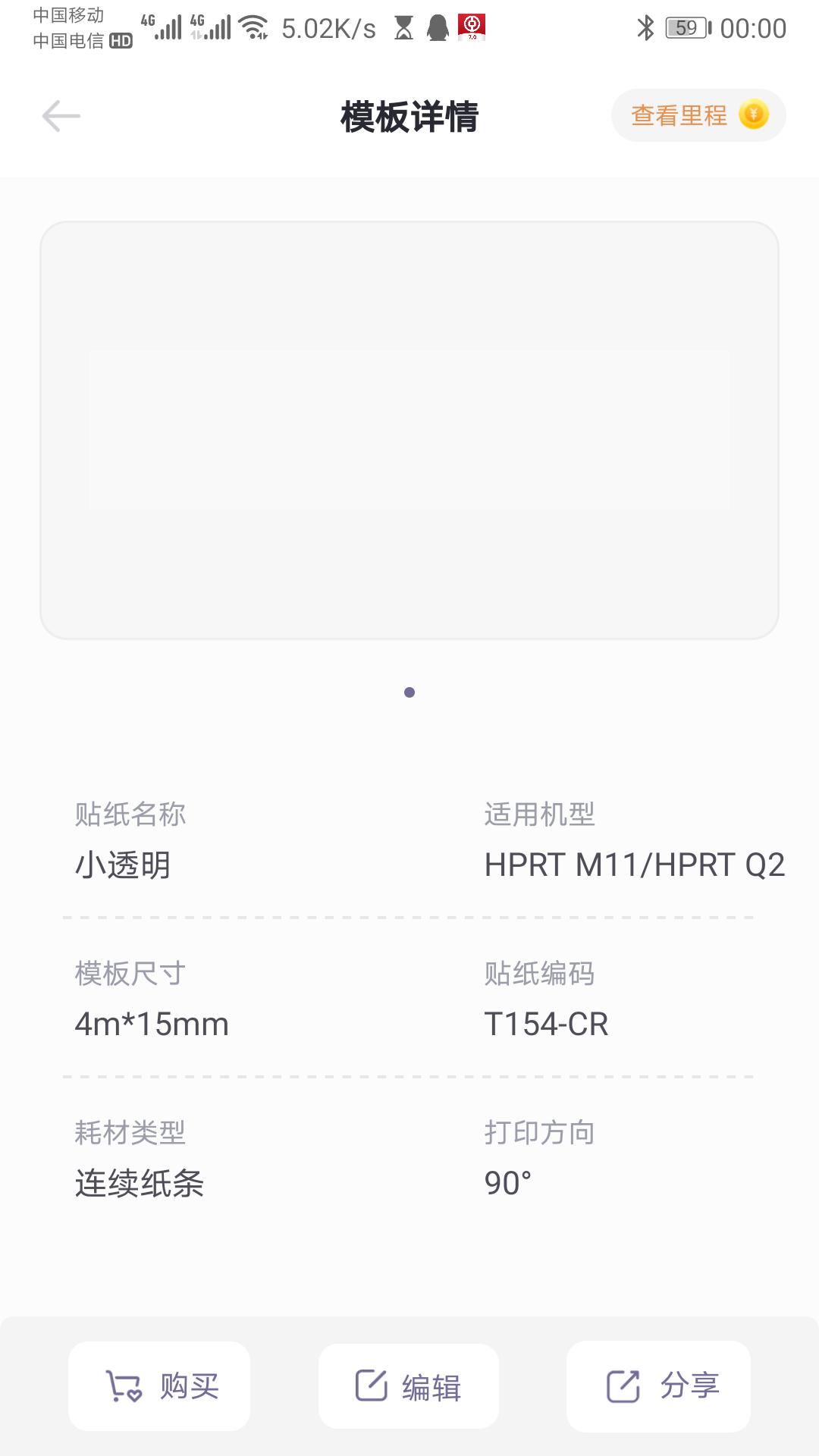Select the edit pencil icon
This screenshot has height=1456, width=819.
click(x=370, y=1385)
